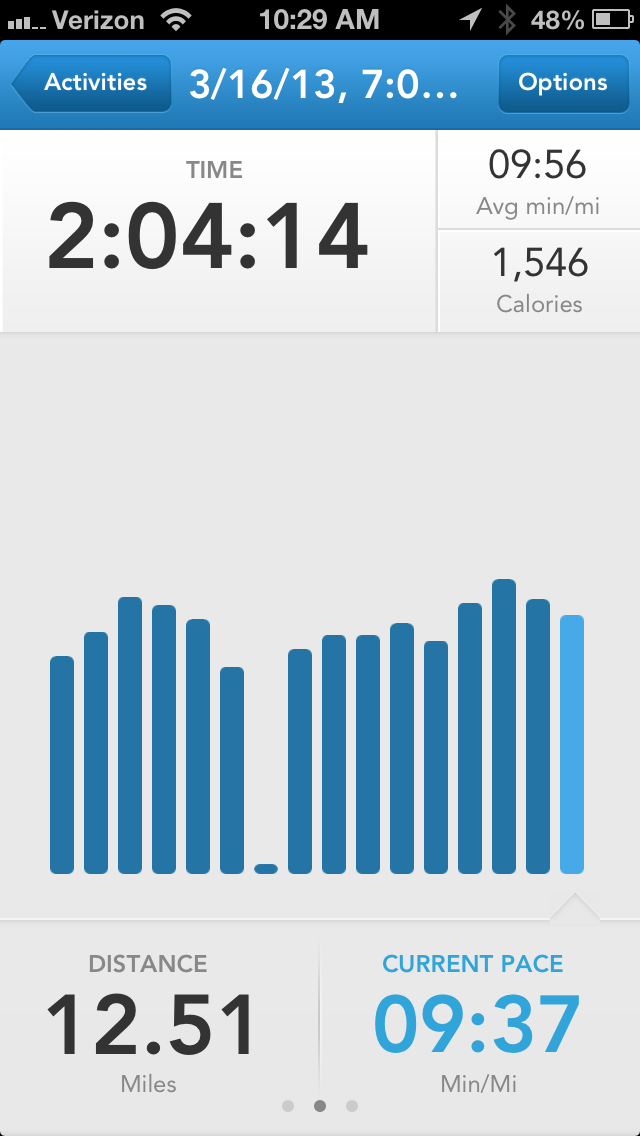The height and width of the screenshot is (1136, 640).
Task: Tap the tallest bar in the pace chart
Action: 504,727
